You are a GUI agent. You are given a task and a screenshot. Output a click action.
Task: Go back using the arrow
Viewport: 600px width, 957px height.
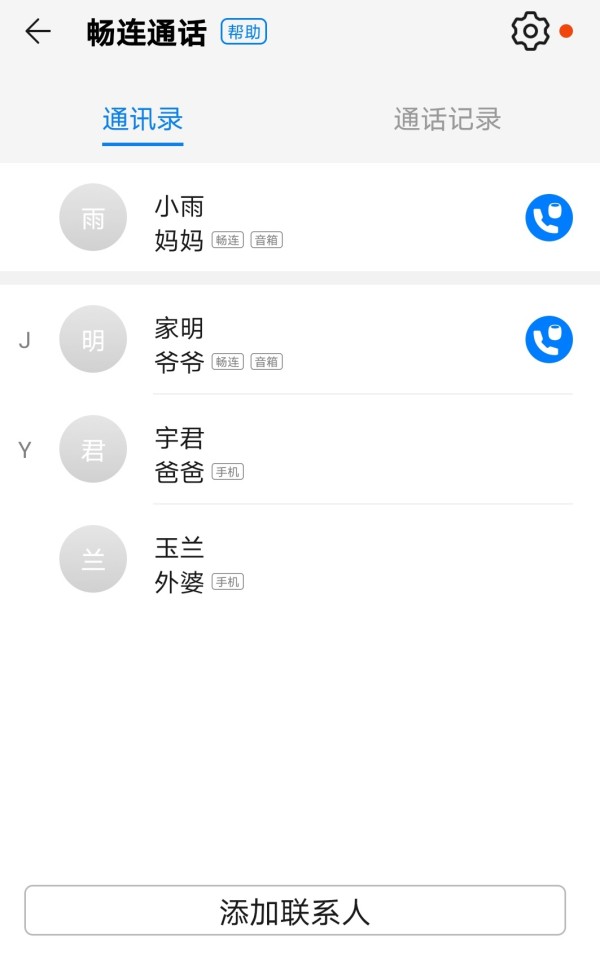[x=38, y=32]
